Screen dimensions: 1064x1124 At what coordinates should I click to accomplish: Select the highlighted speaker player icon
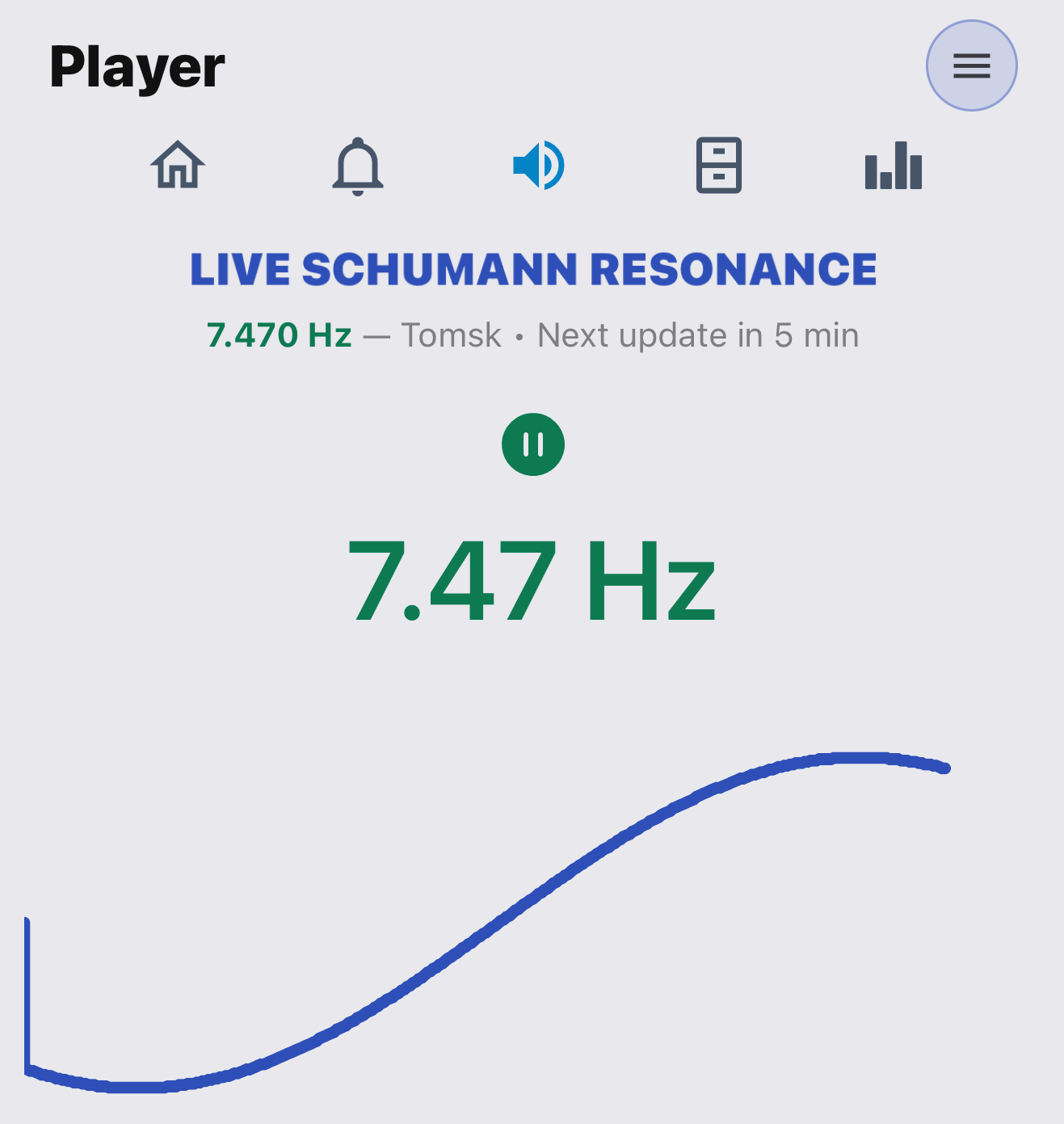[x=538, y=165]
